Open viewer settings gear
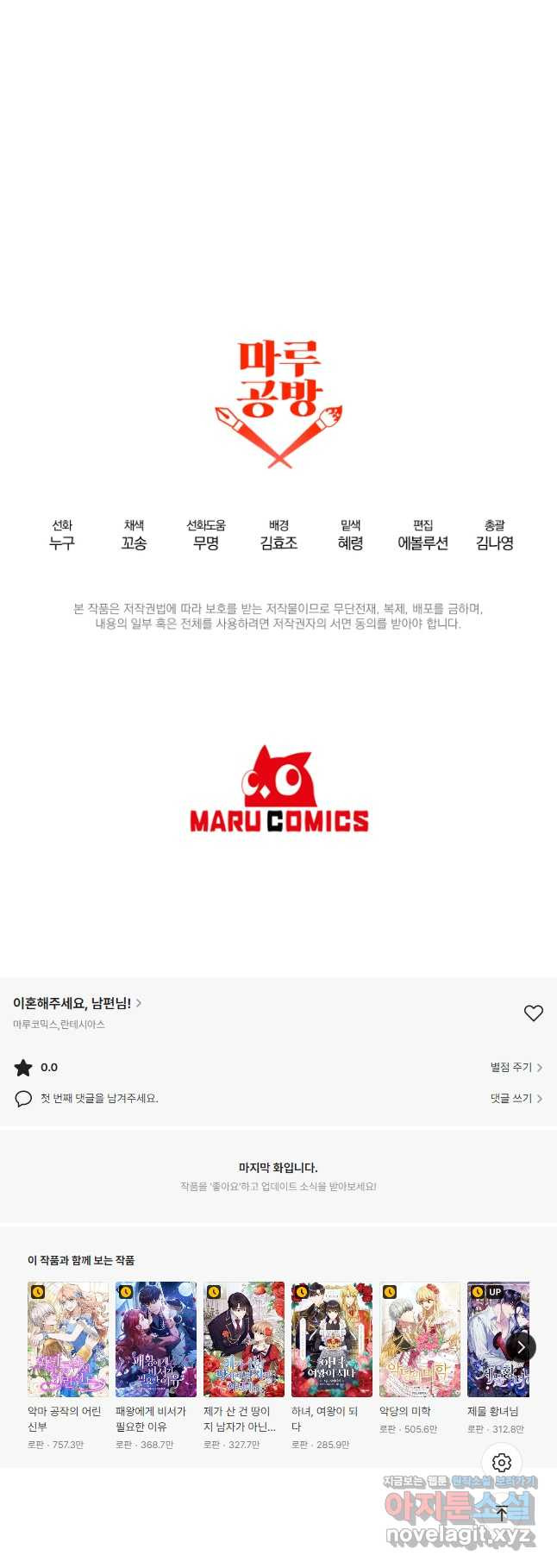Screen dimensions: 557x1568 [502, 1463]
